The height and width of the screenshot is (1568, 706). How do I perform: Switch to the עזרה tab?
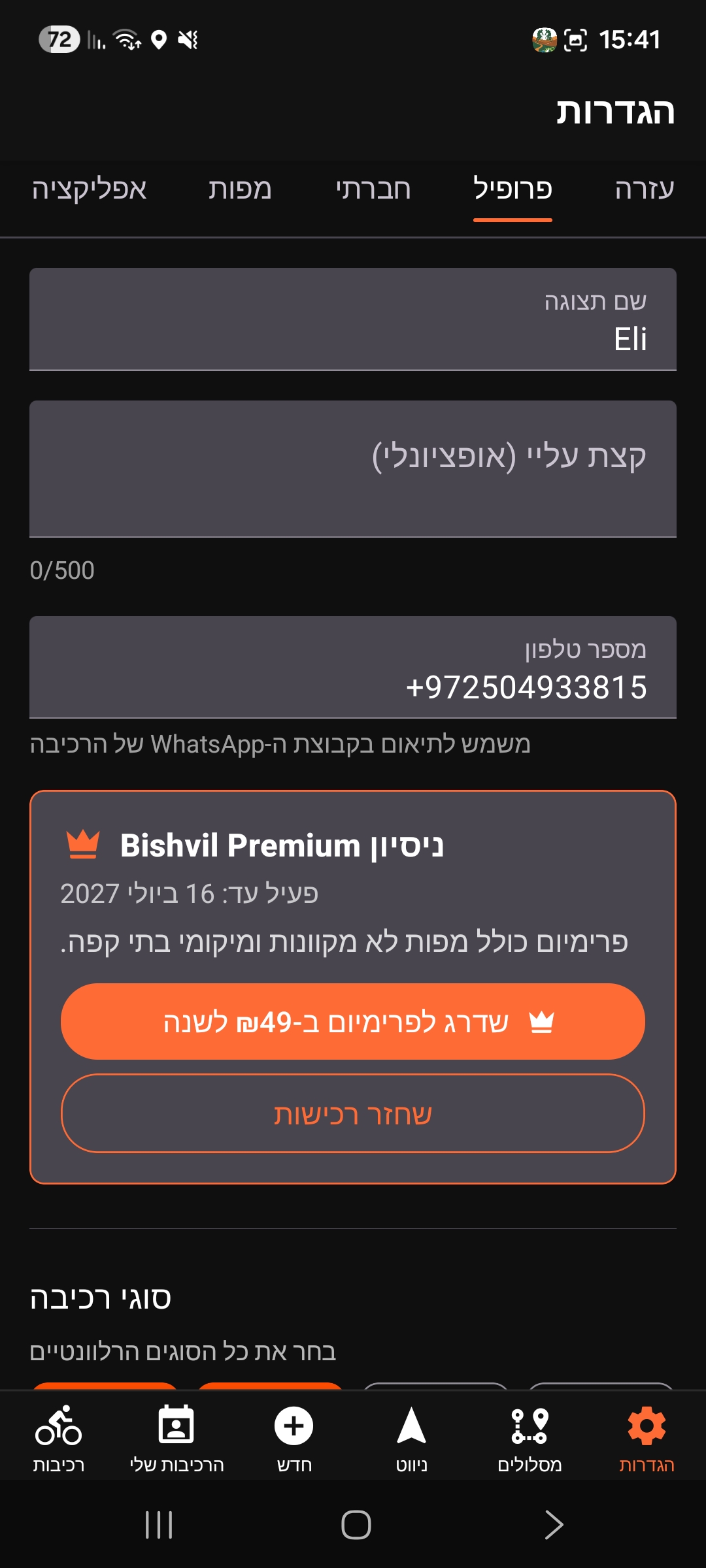click(x=644, y=189)
